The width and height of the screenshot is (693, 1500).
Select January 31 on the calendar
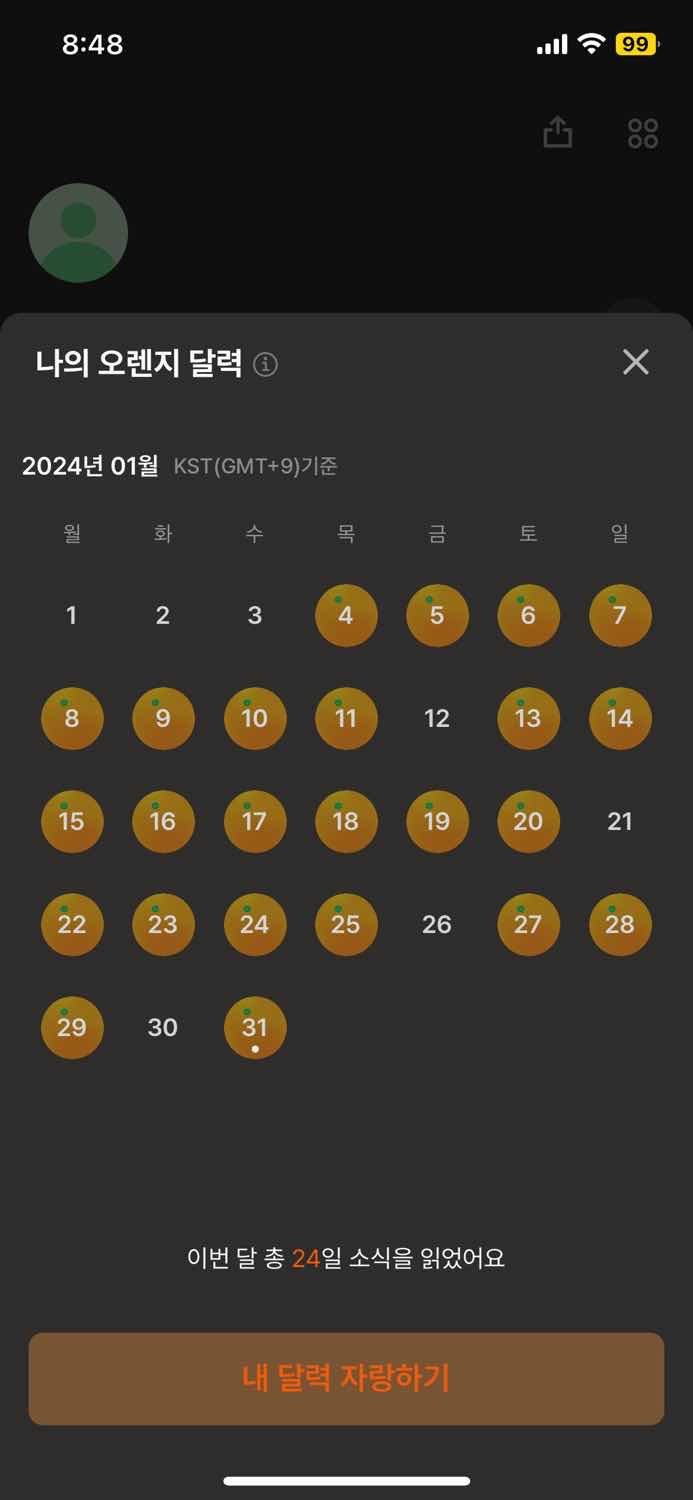pyautogui.click(x=255, y=1027)
